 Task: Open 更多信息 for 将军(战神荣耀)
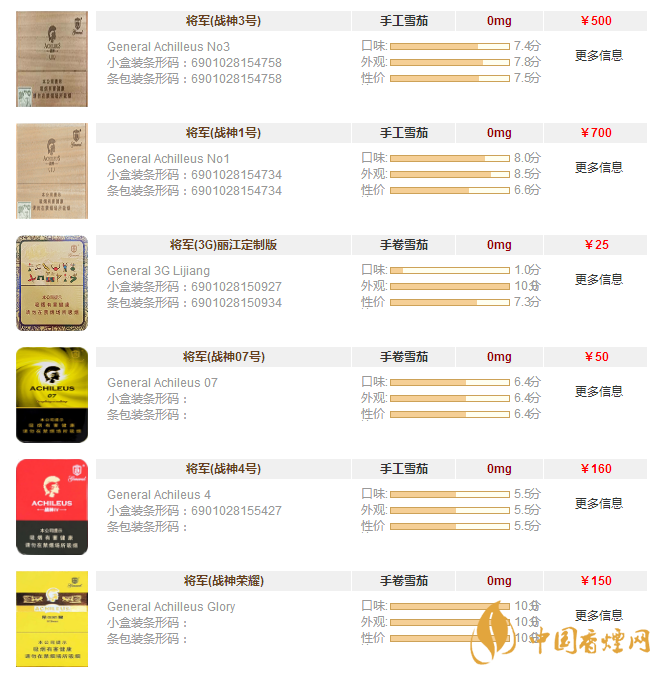(598, 615)
